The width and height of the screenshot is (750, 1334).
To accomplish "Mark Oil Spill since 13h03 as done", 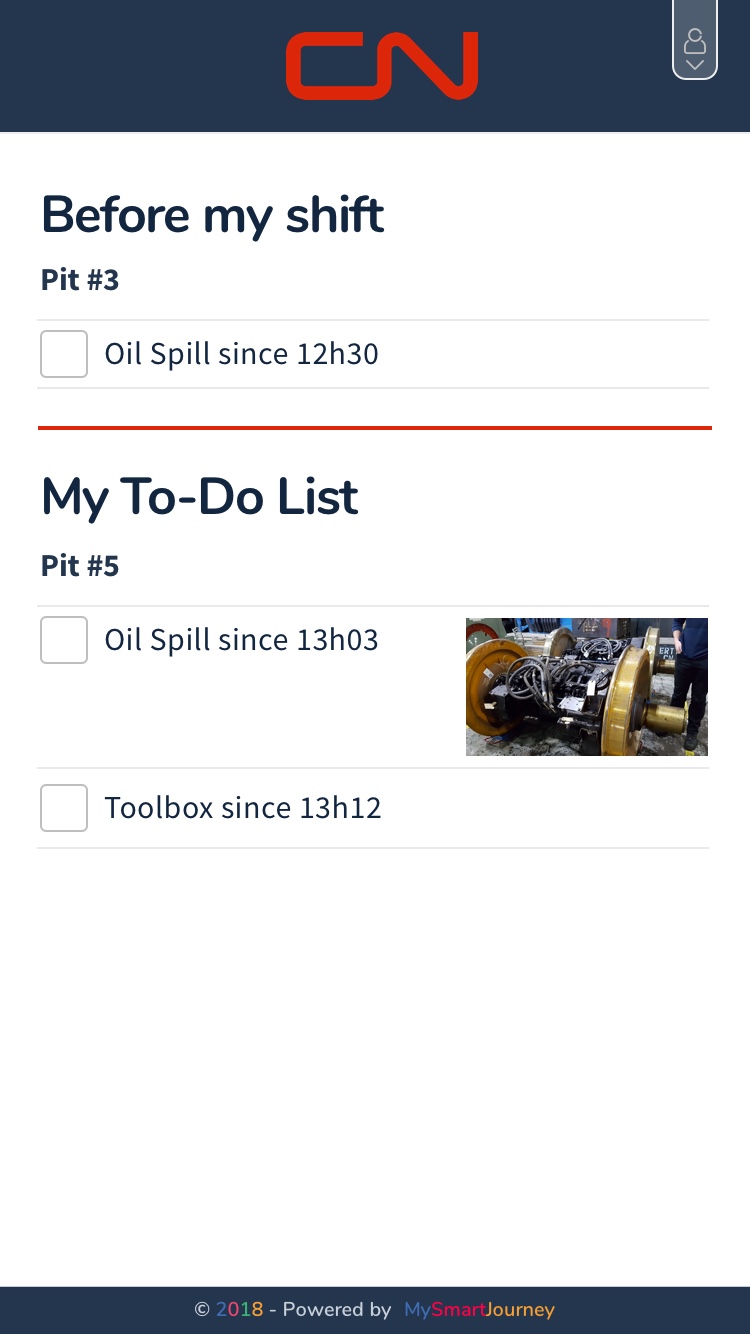I will [64, 640].
